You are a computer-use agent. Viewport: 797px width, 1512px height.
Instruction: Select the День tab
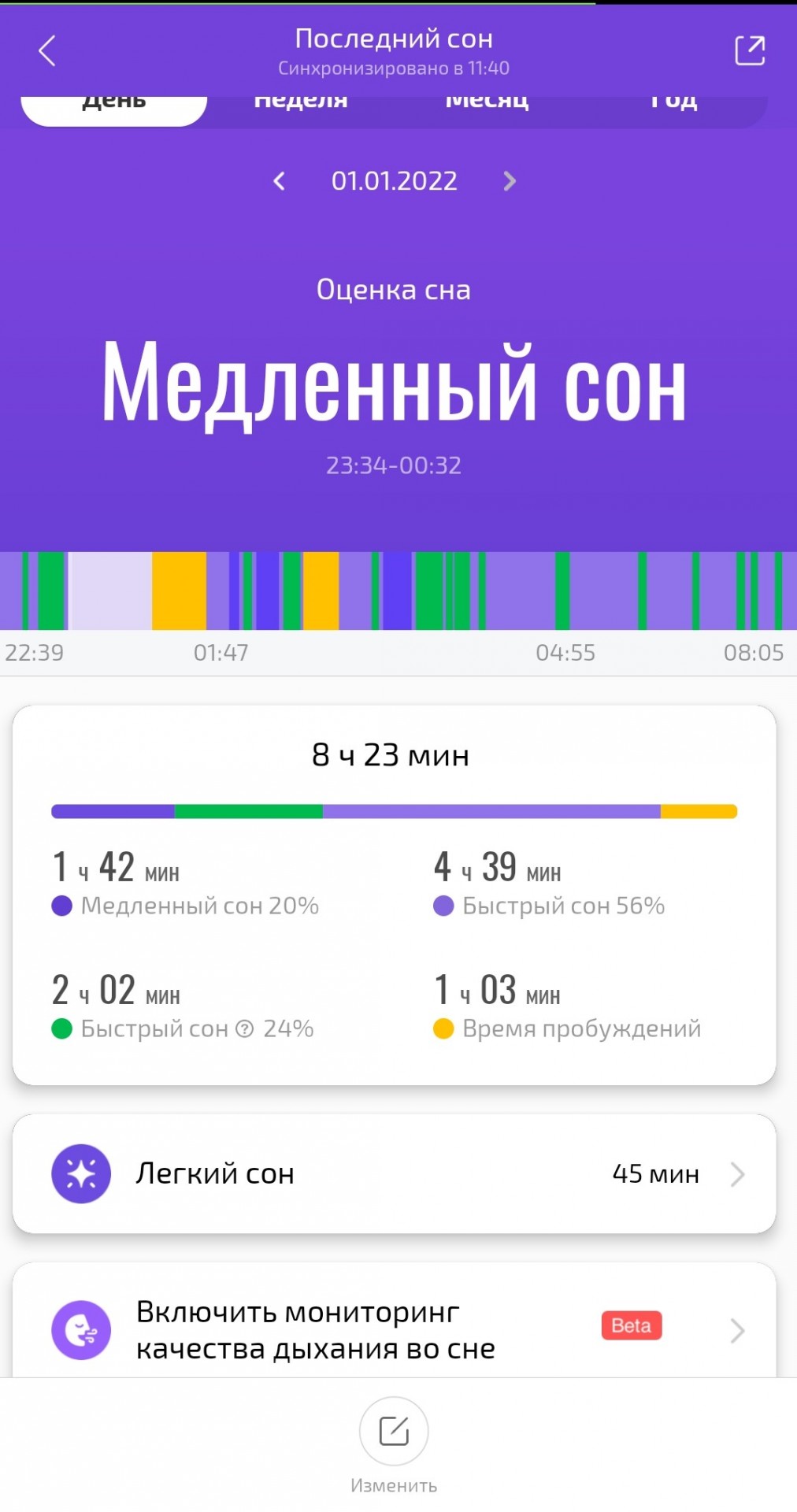[x=114, y=107]
